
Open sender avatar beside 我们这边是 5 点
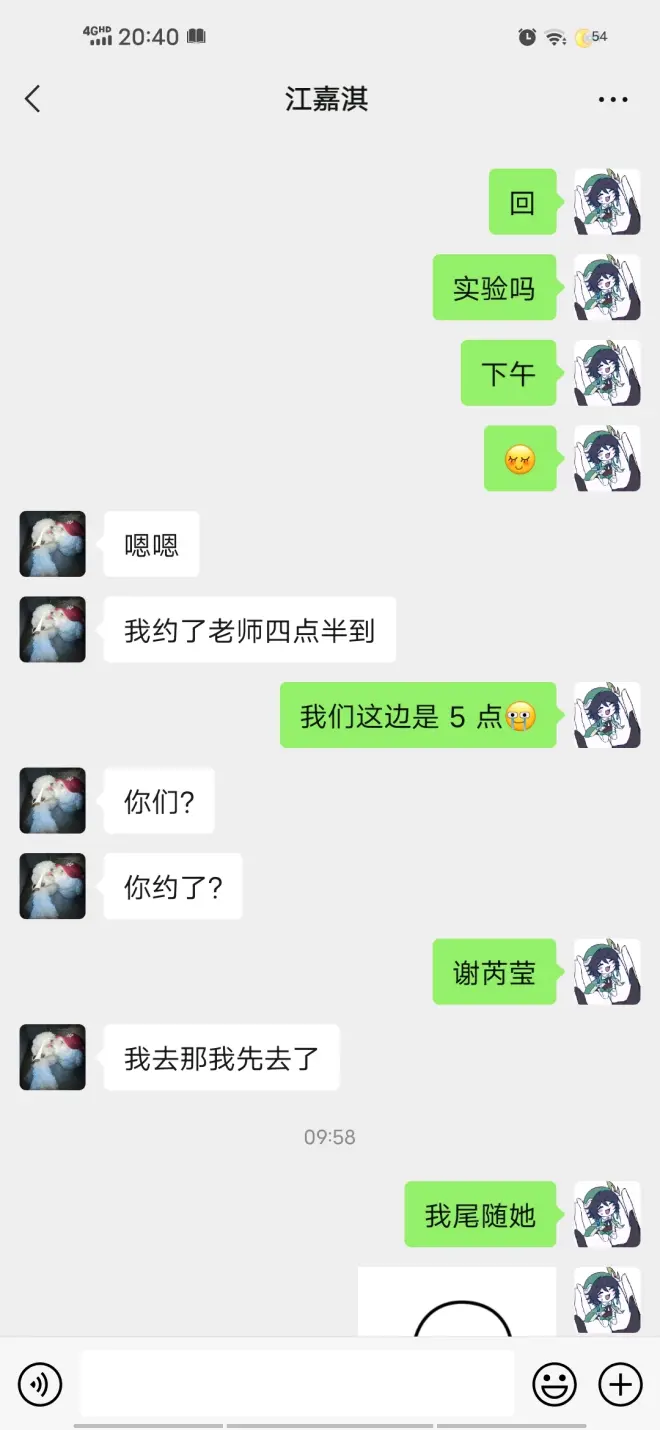coord(607,715)
